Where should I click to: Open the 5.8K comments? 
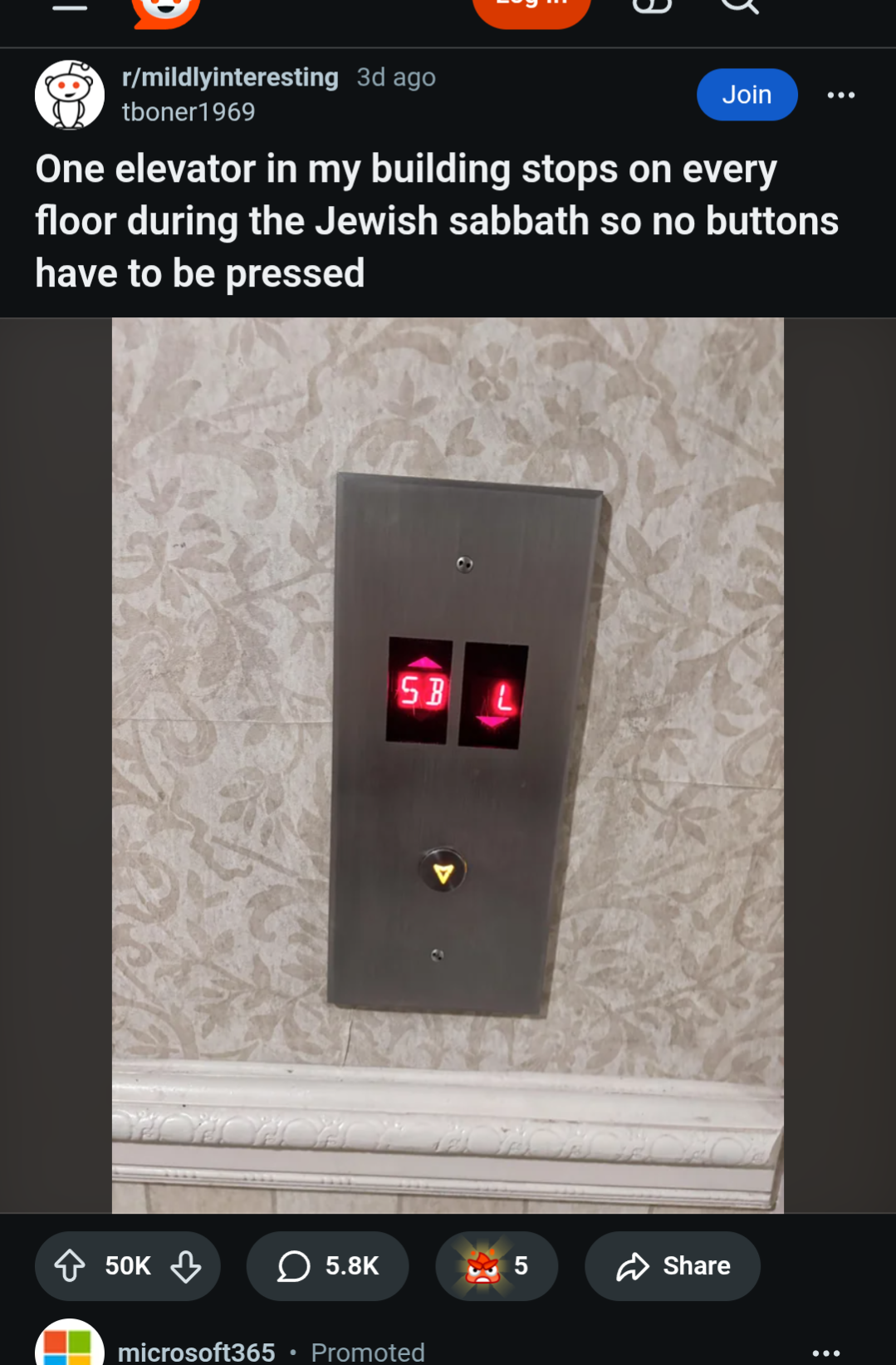328,1265
